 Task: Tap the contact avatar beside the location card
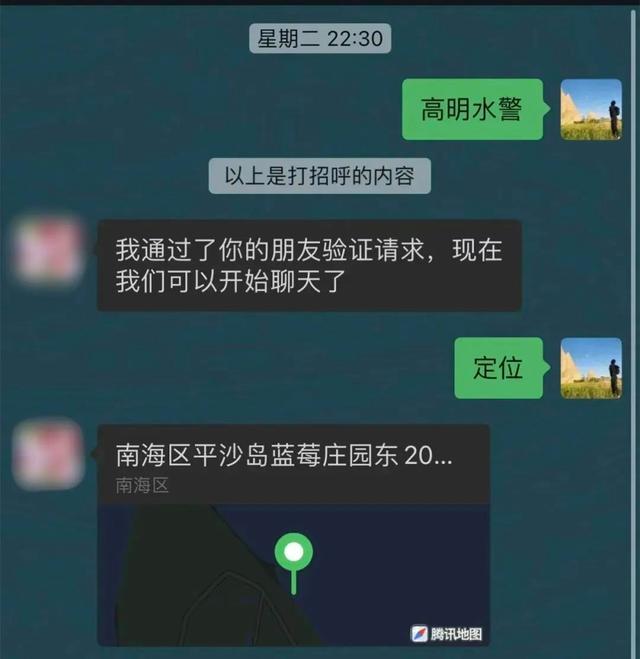(x=48, y=454)
